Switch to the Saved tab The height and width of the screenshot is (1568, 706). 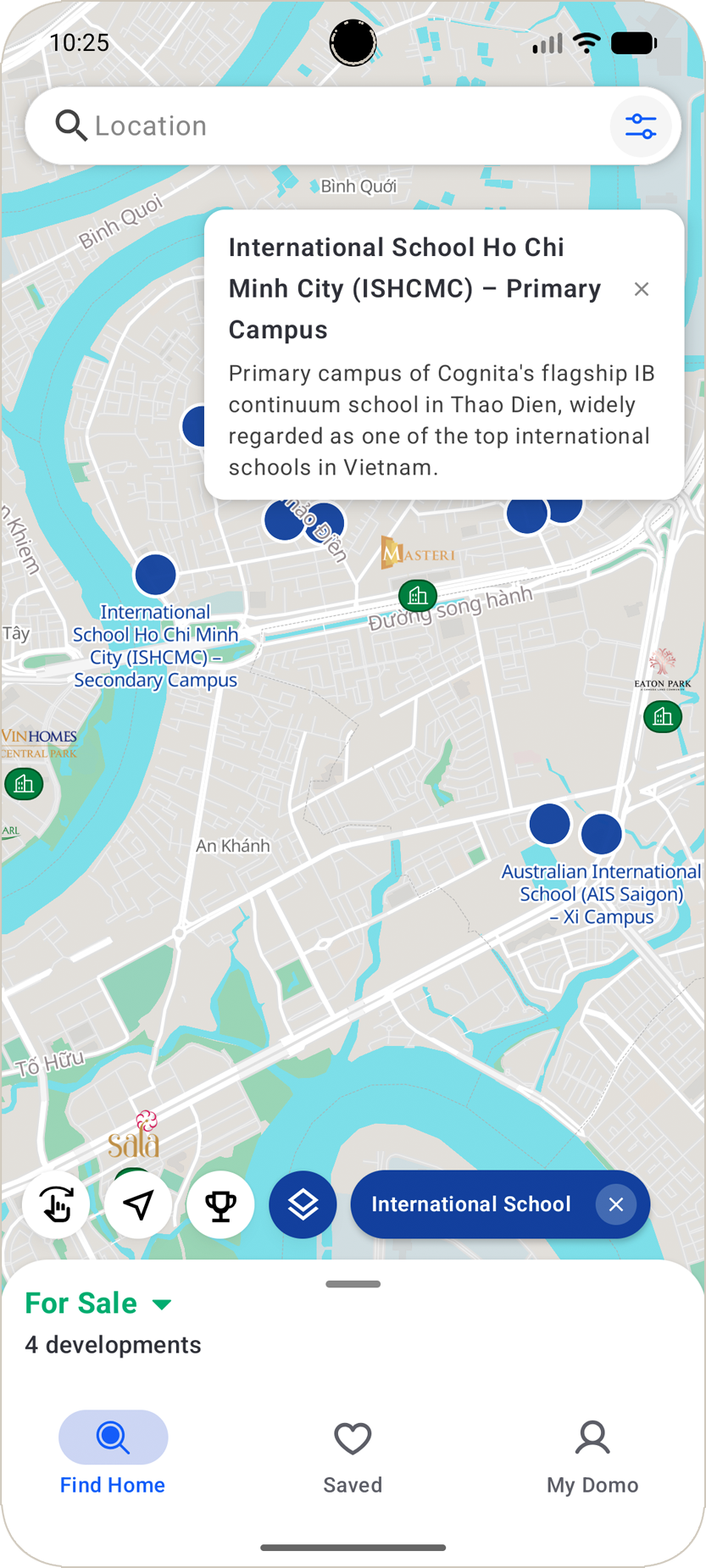[353, 1458]
